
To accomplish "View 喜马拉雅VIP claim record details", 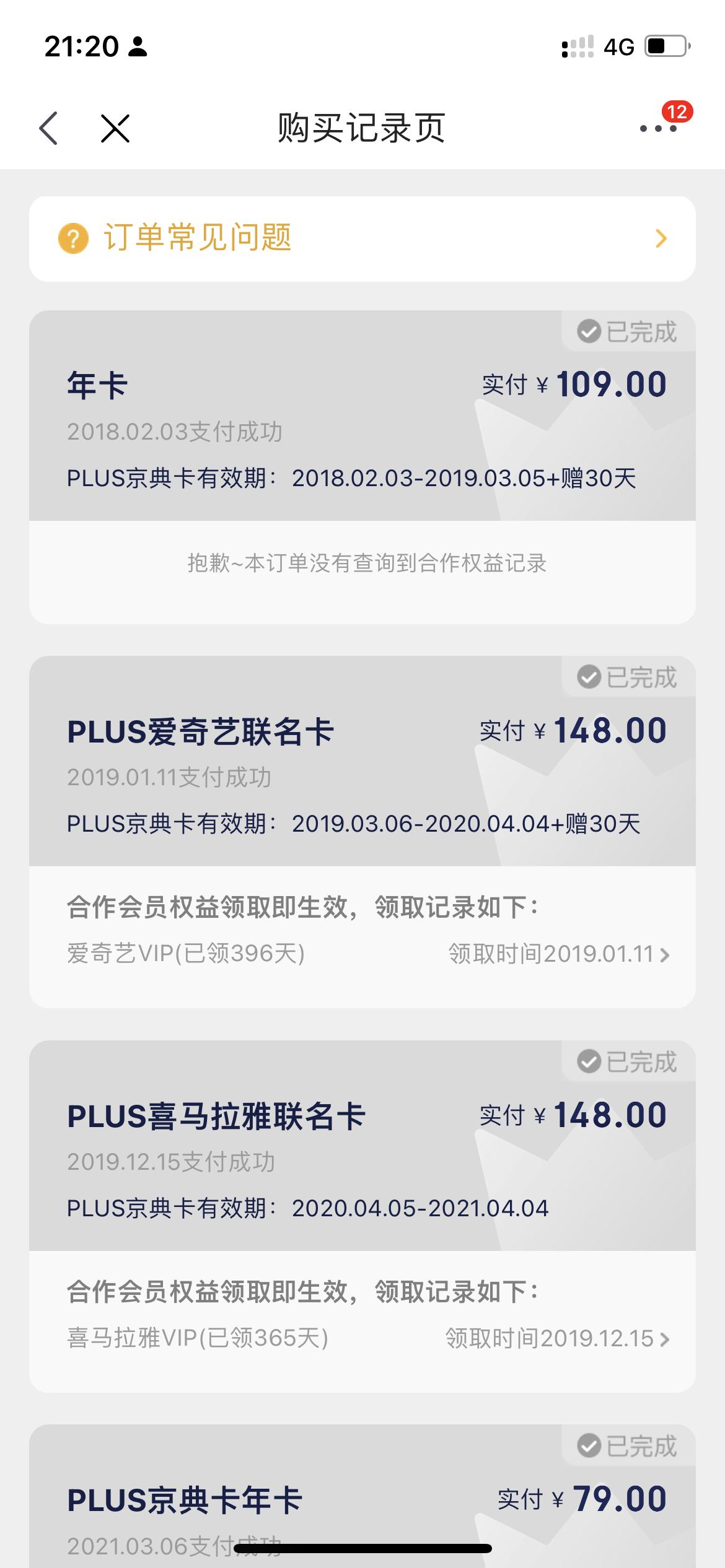I will point(558,1339).
